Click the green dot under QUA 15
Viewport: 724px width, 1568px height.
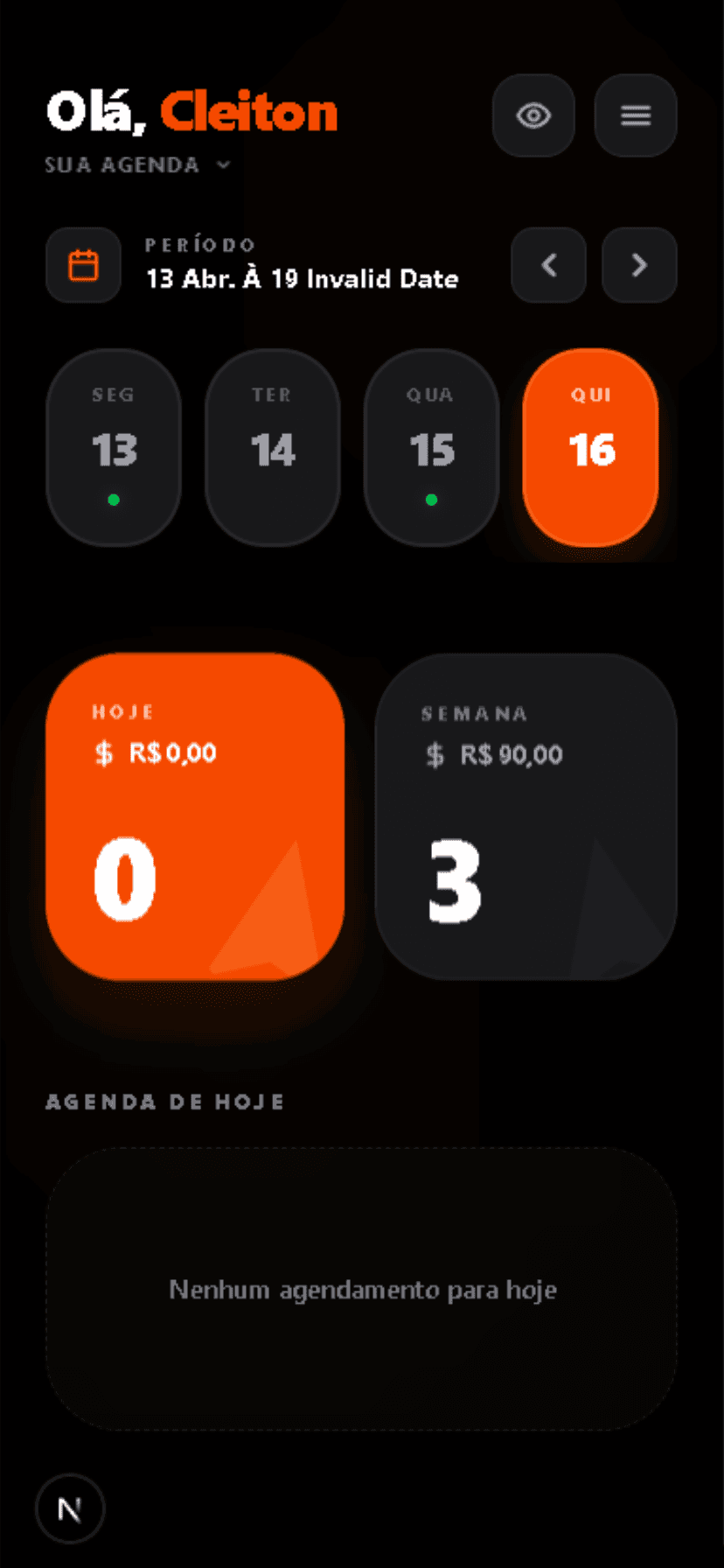tap(432, 501)
